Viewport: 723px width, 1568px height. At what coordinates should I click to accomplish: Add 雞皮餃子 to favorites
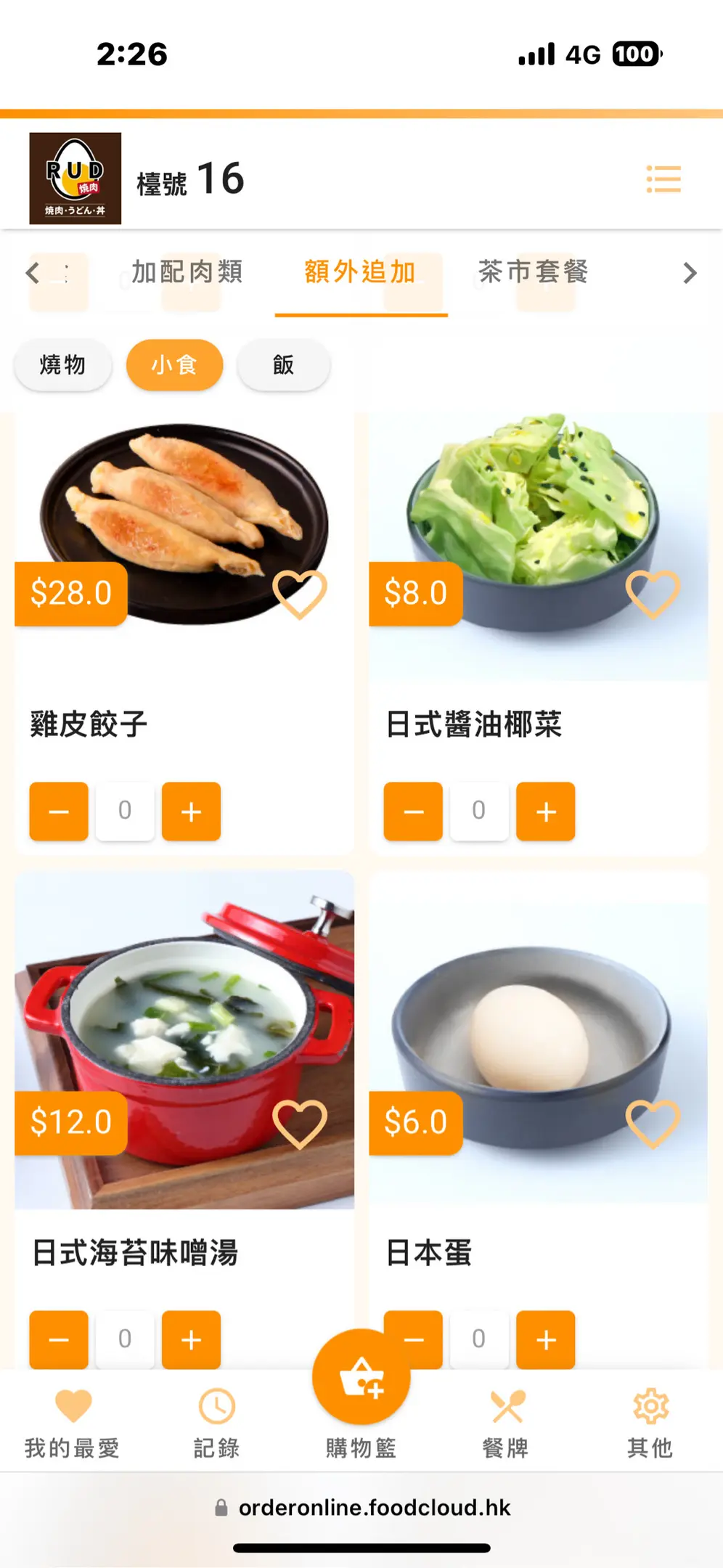[x=299, y=594]
